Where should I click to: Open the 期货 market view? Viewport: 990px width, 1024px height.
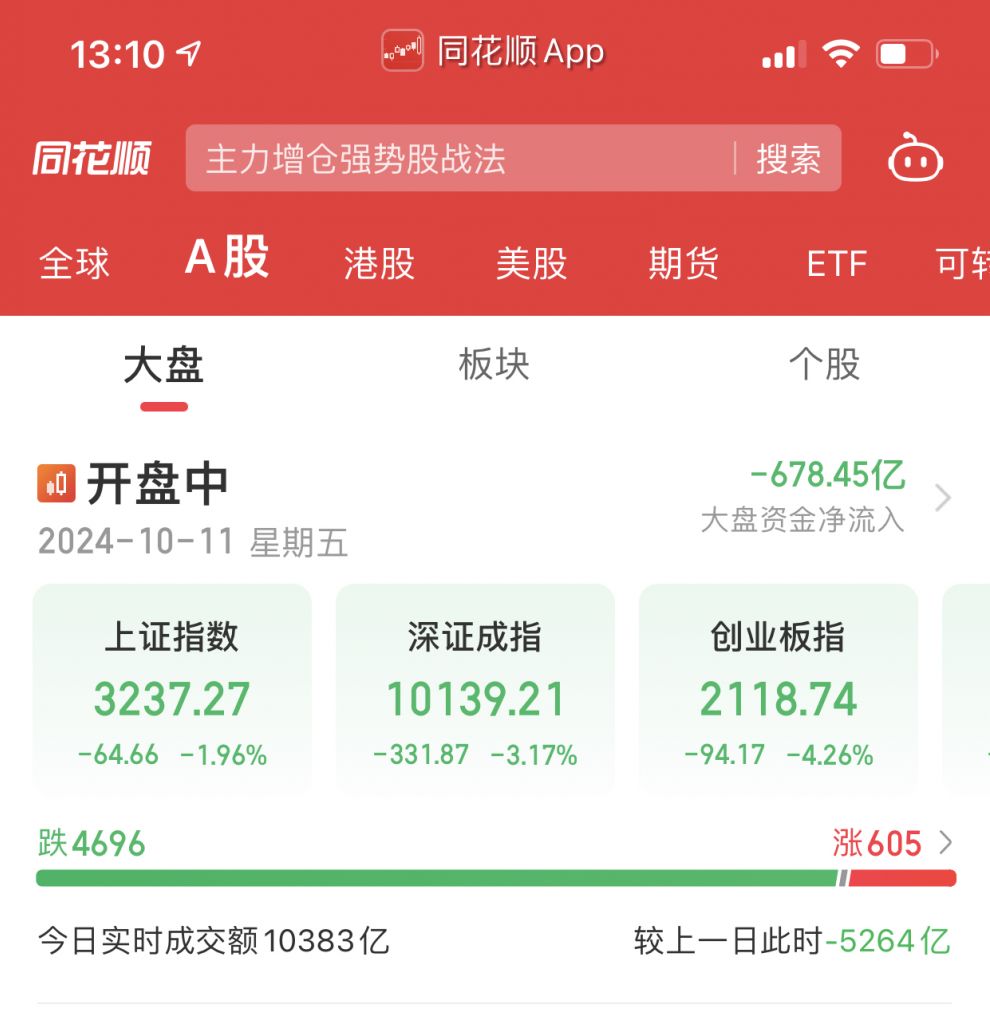click(682, 263)
